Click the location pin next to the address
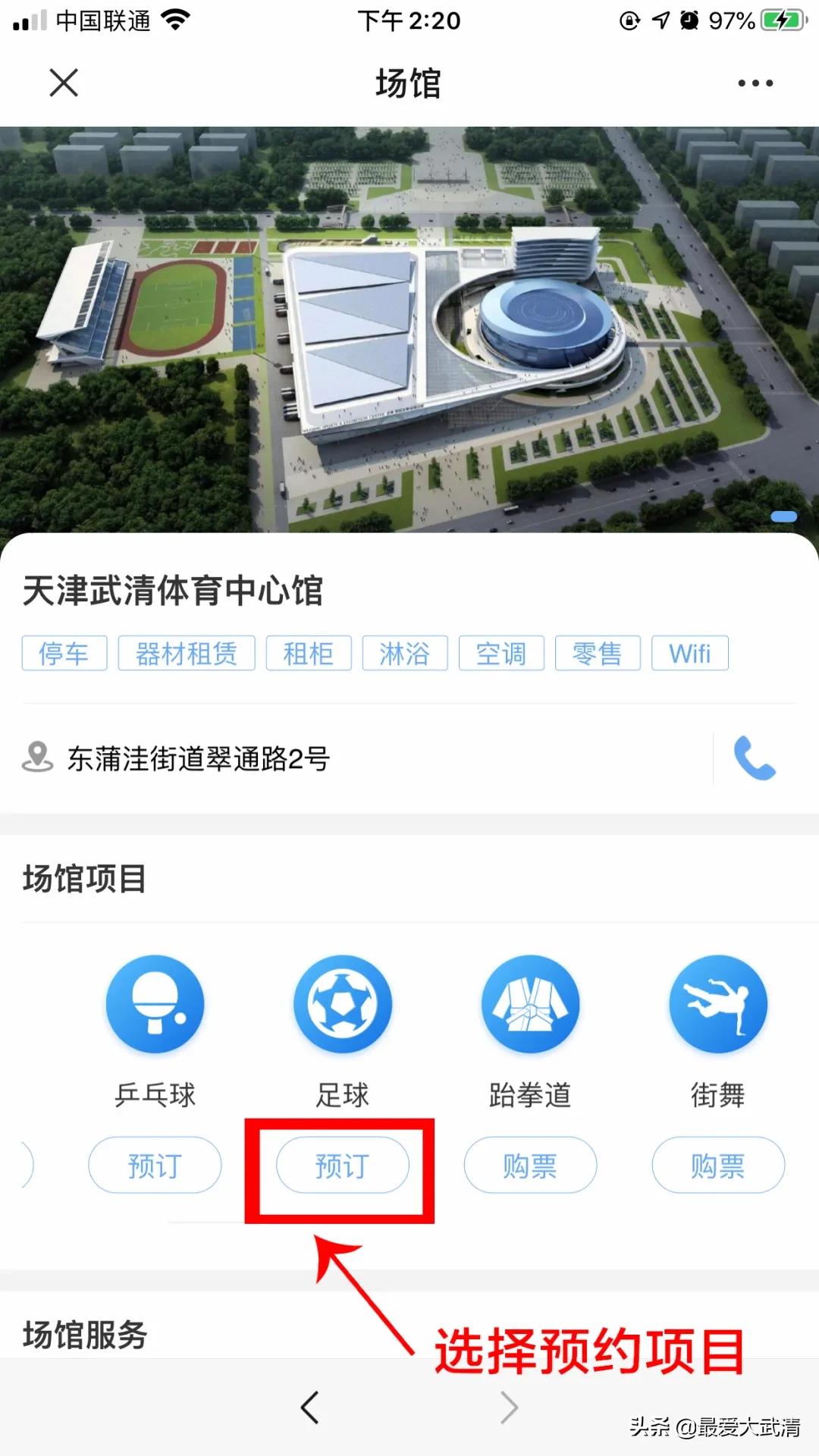This screenshot has height=1456, width=819. 36,756
